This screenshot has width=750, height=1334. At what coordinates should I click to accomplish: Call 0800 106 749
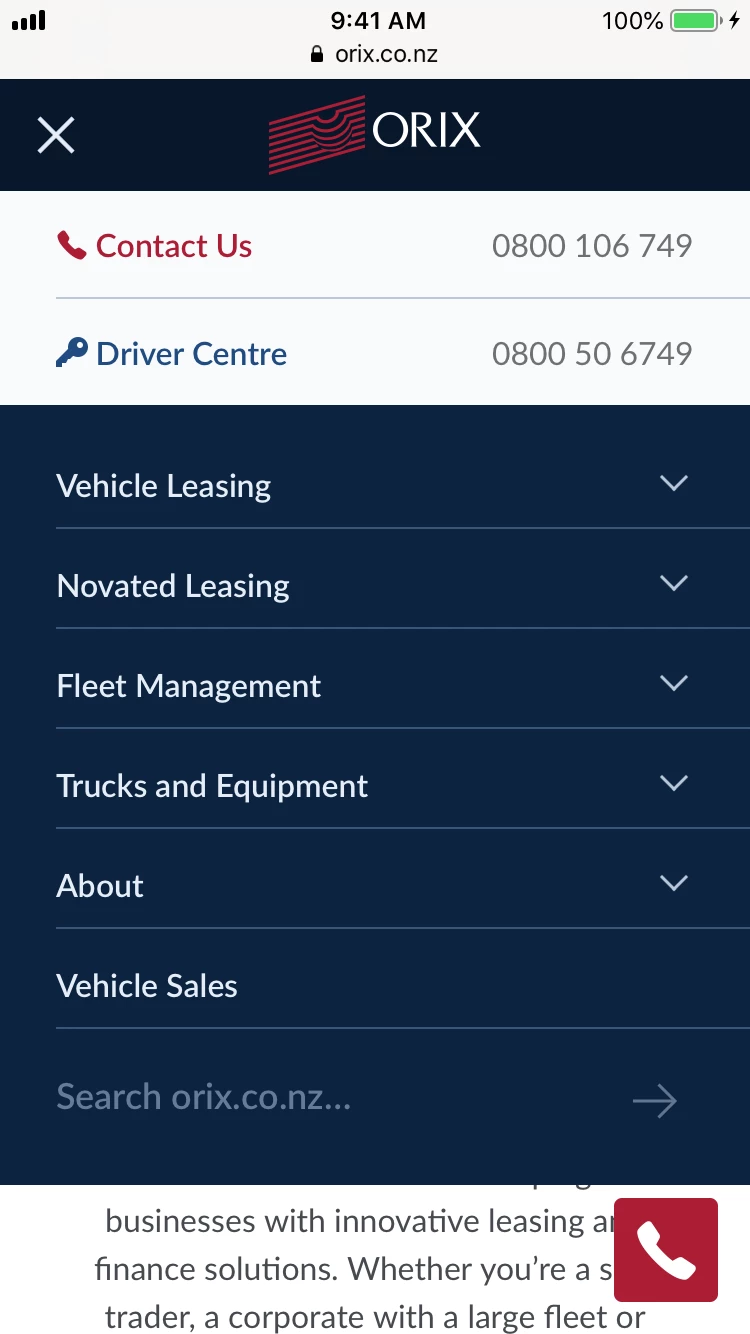tap(591, 246)
